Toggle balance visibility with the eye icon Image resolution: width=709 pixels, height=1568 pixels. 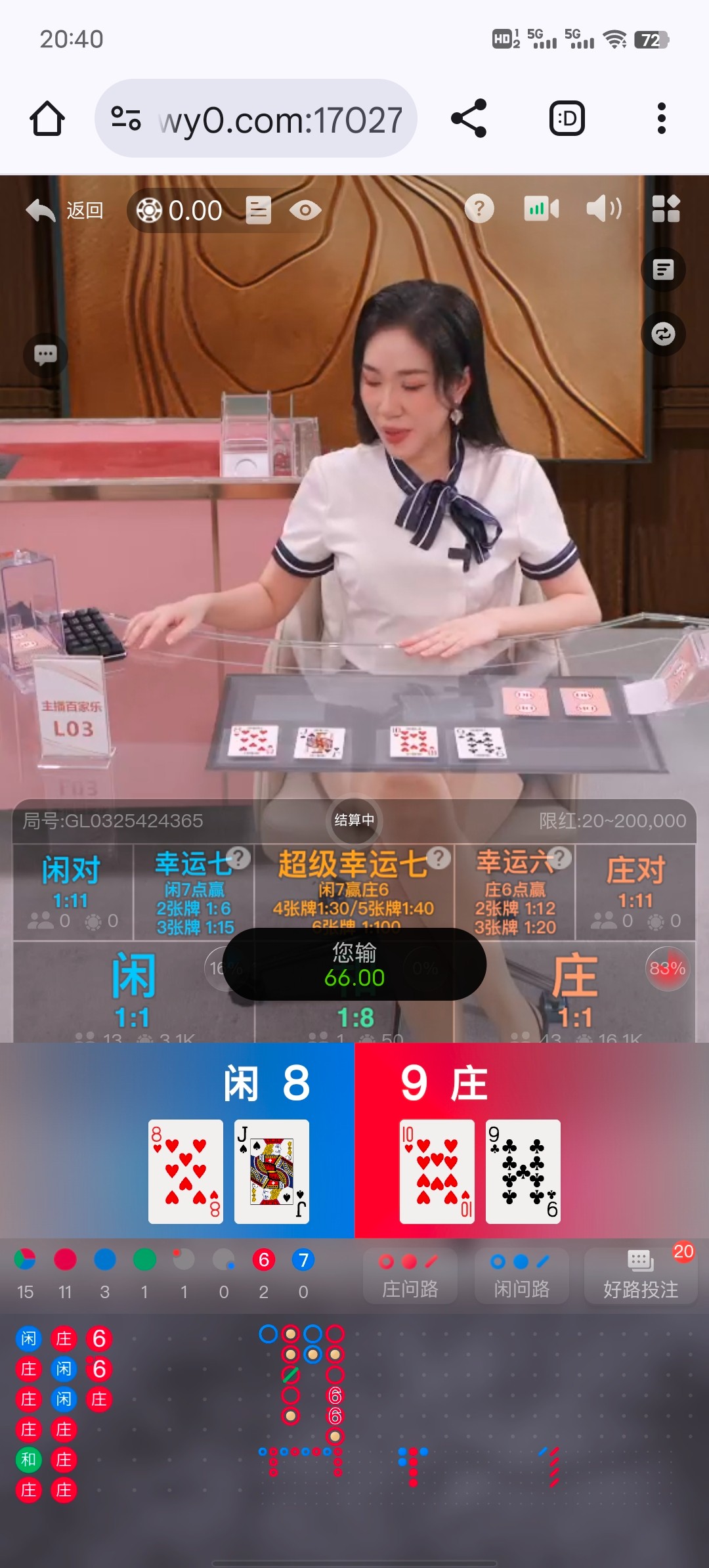tap(305, 211)
